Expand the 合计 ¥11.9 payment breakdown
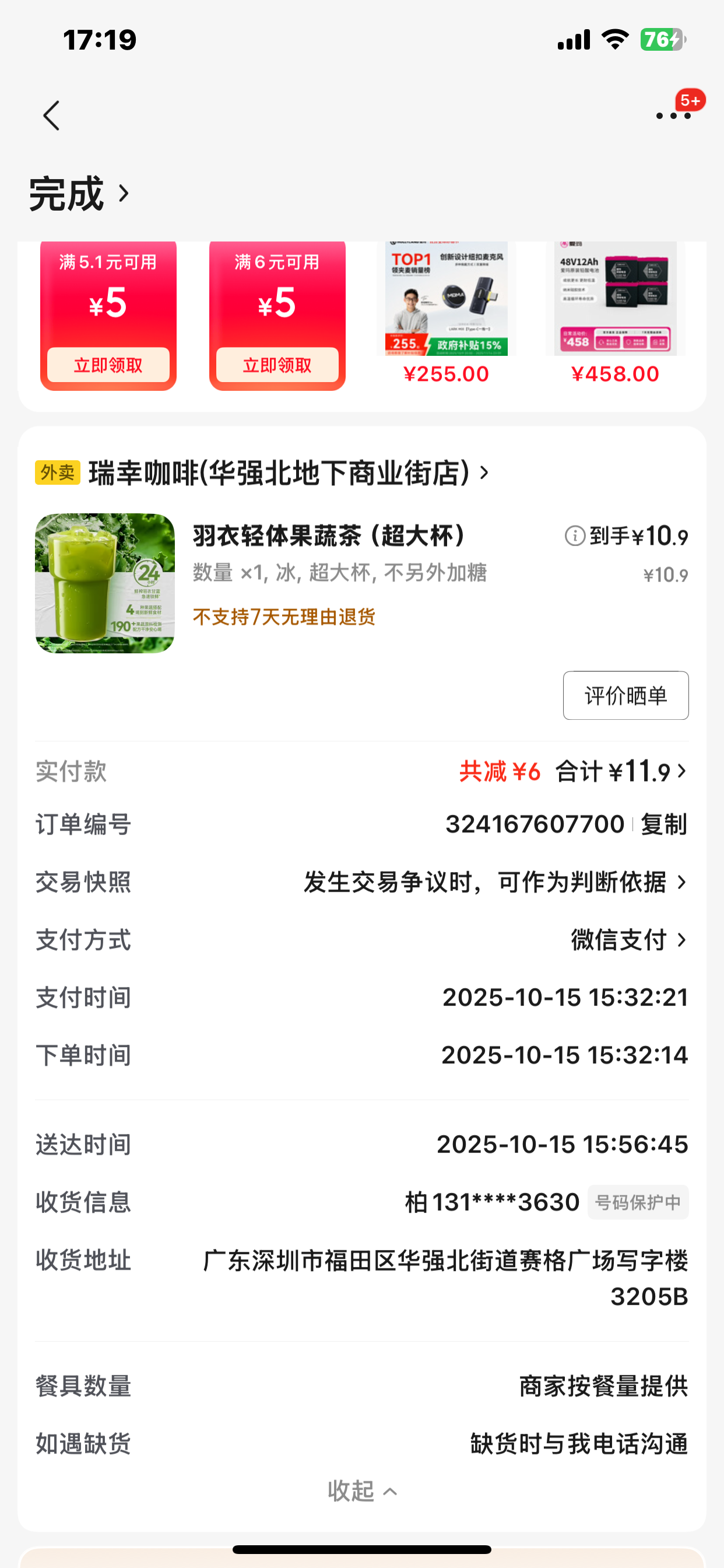724x1568 pixels. [x=621, y=772]
